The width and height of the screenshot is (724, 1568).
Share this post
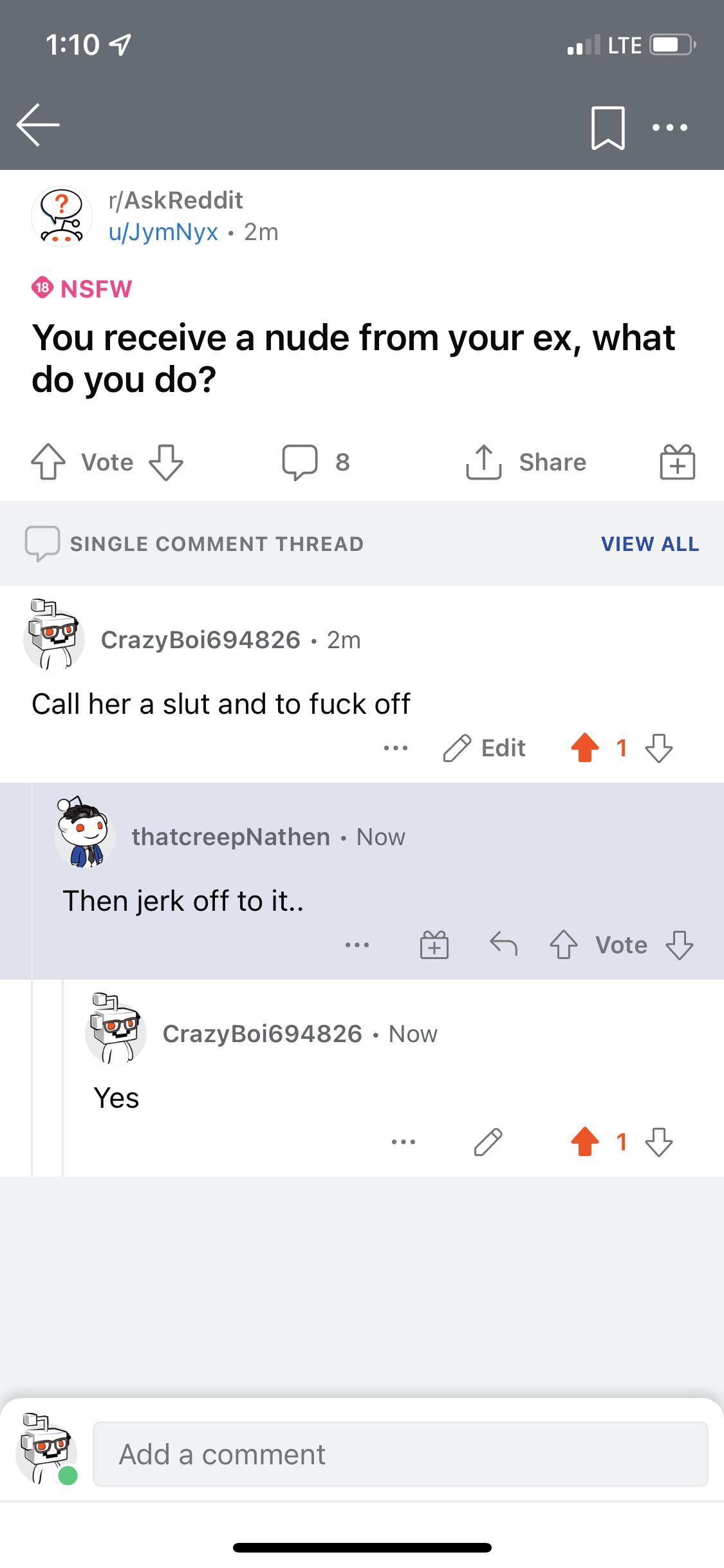pos(526,462)
